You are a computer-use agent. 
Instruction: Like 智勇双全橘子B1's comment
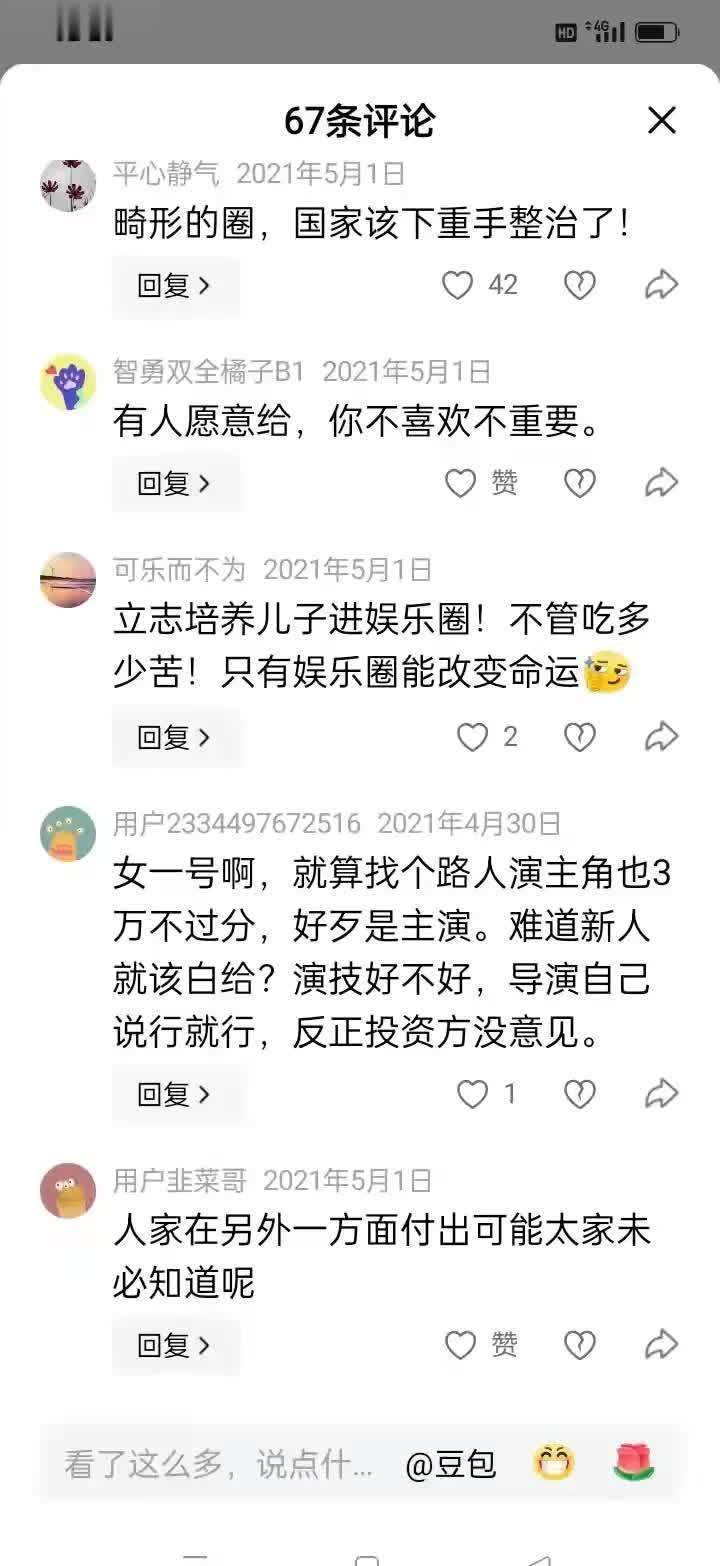tap(460, 484)
